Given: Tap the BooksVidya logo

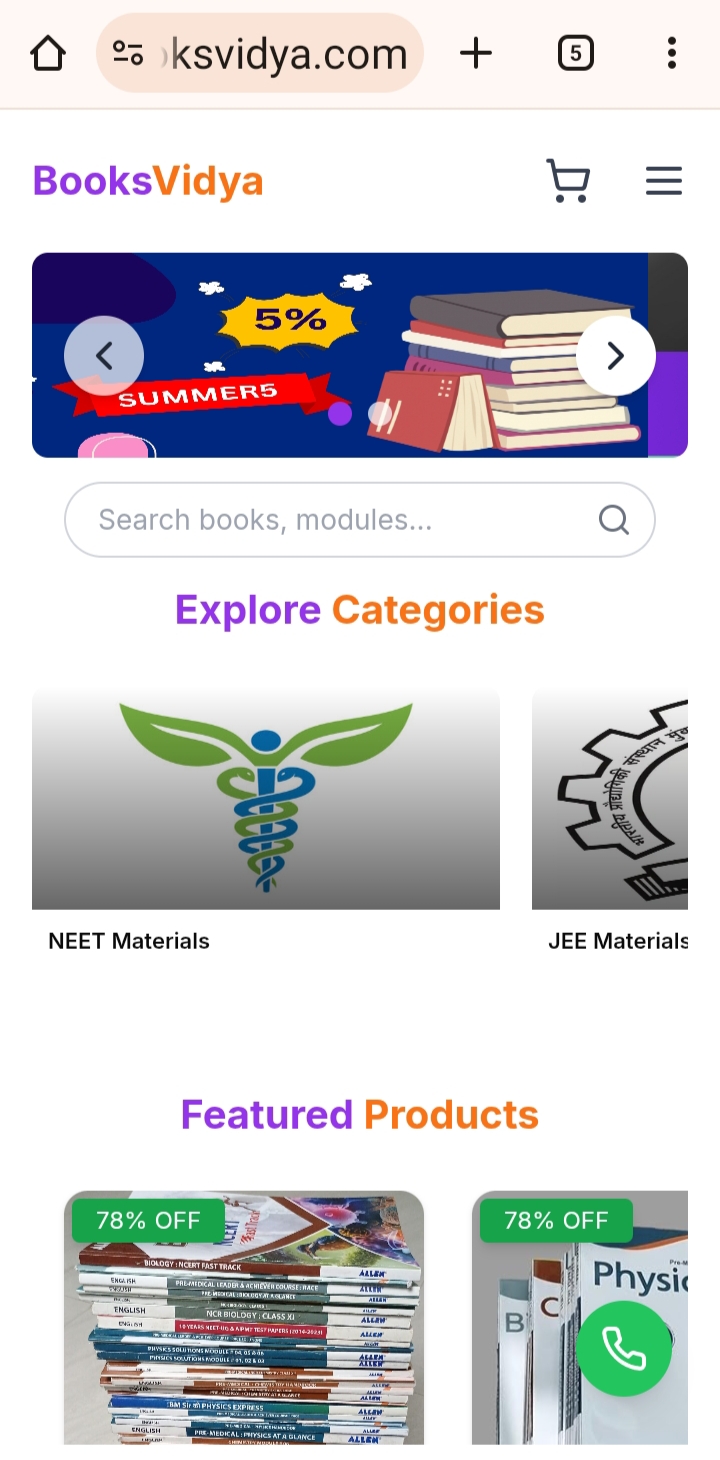Looking at the screenshot, I should pyautogui.click(x=146, y=181).
